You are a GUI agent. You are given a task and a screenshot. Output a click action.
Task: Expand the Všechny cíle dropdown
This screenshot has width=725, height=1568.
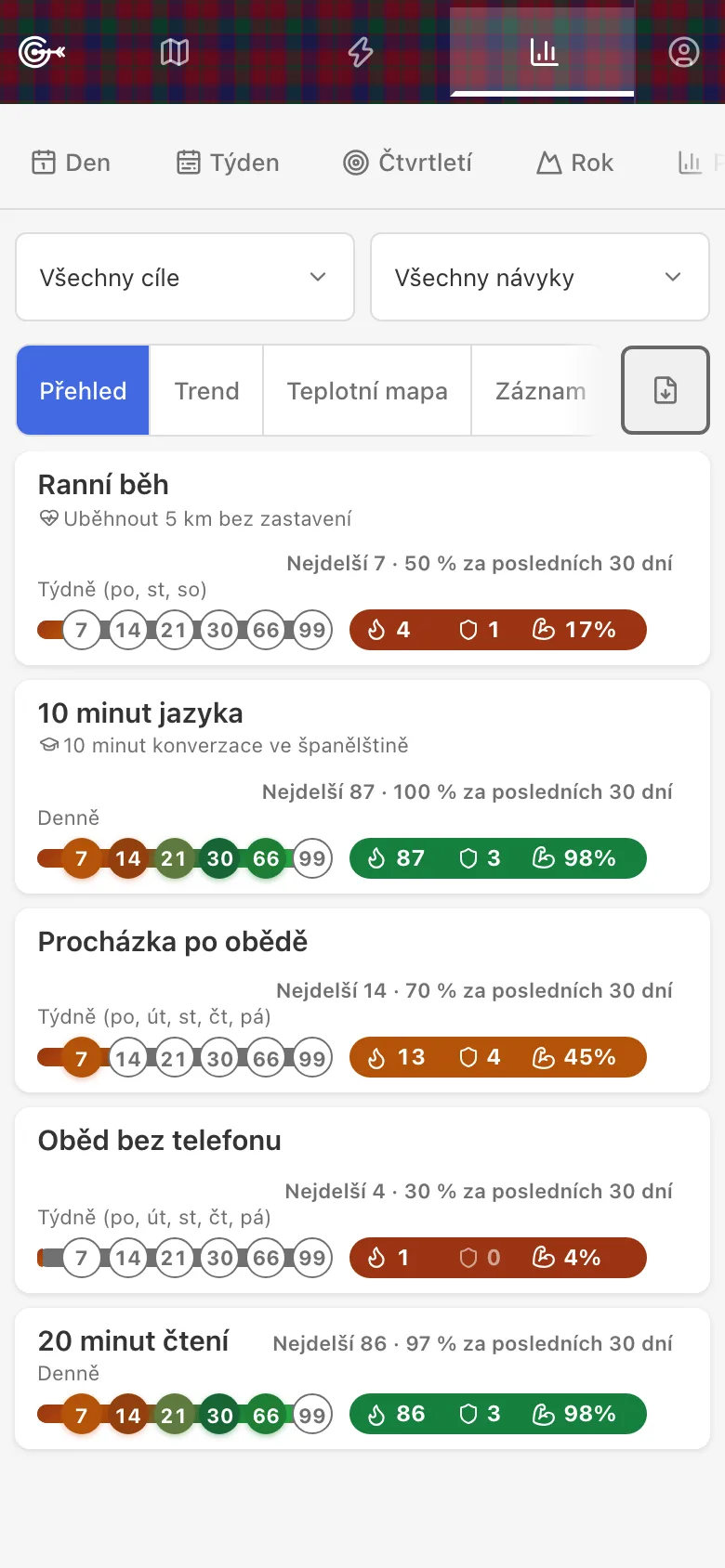185,277
